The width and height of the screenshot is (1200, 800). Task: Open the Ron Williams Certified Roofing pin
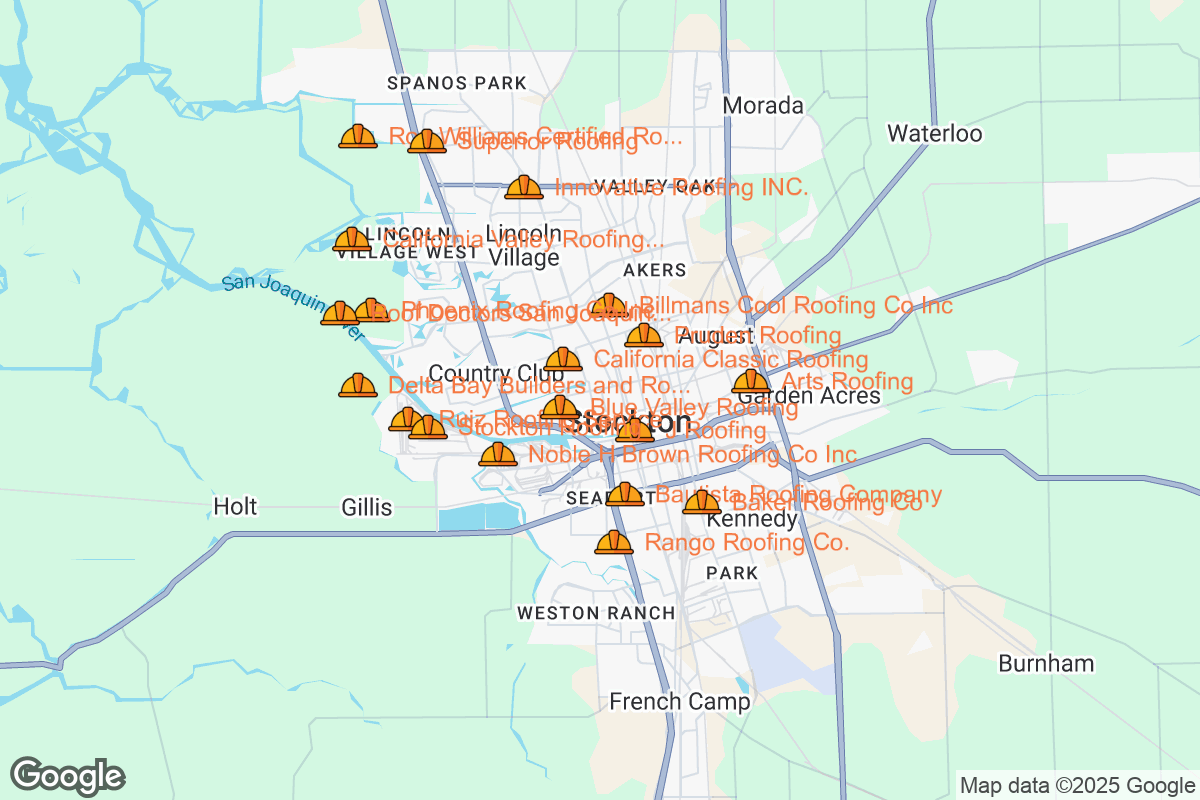[x=357, y=136]
